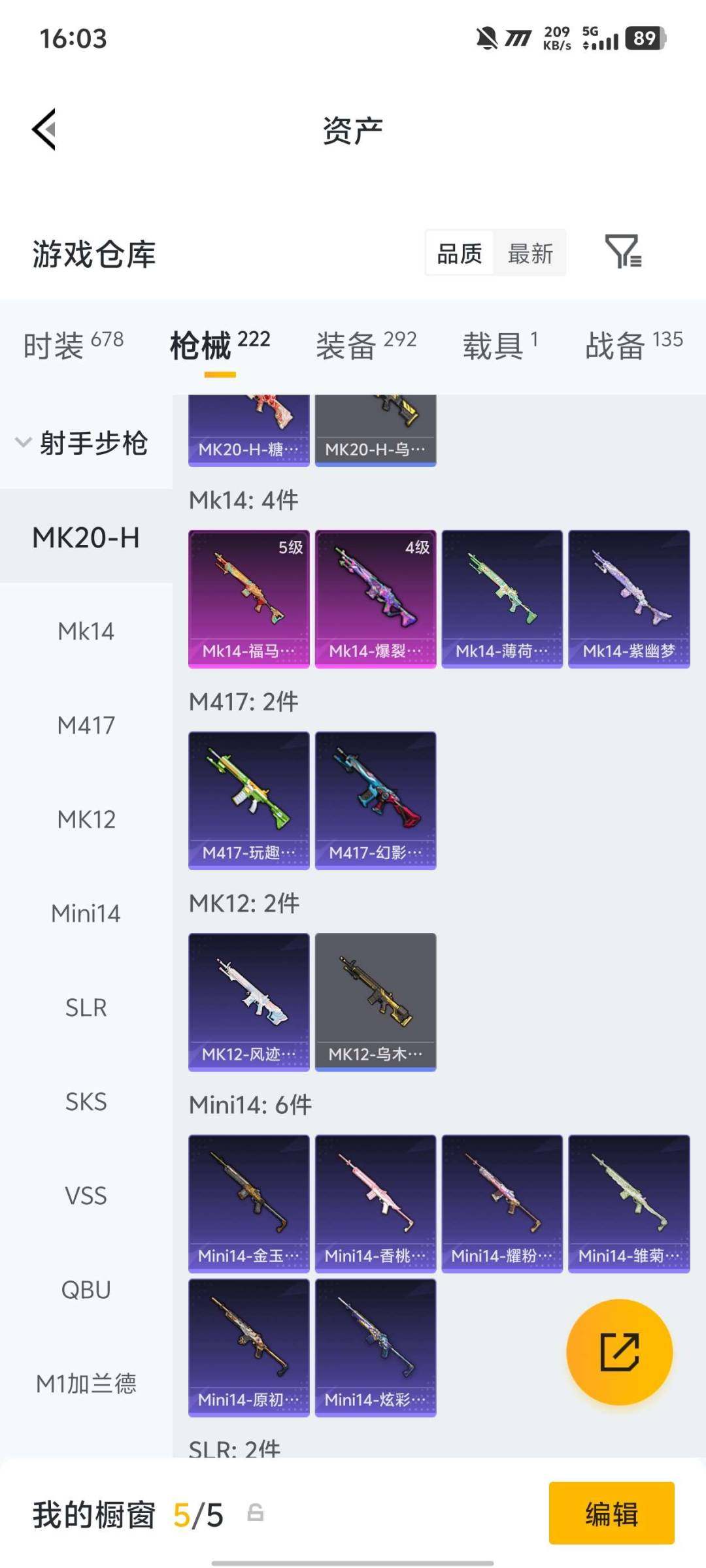Switch to the 战备 tab

(x=633, y=344)
